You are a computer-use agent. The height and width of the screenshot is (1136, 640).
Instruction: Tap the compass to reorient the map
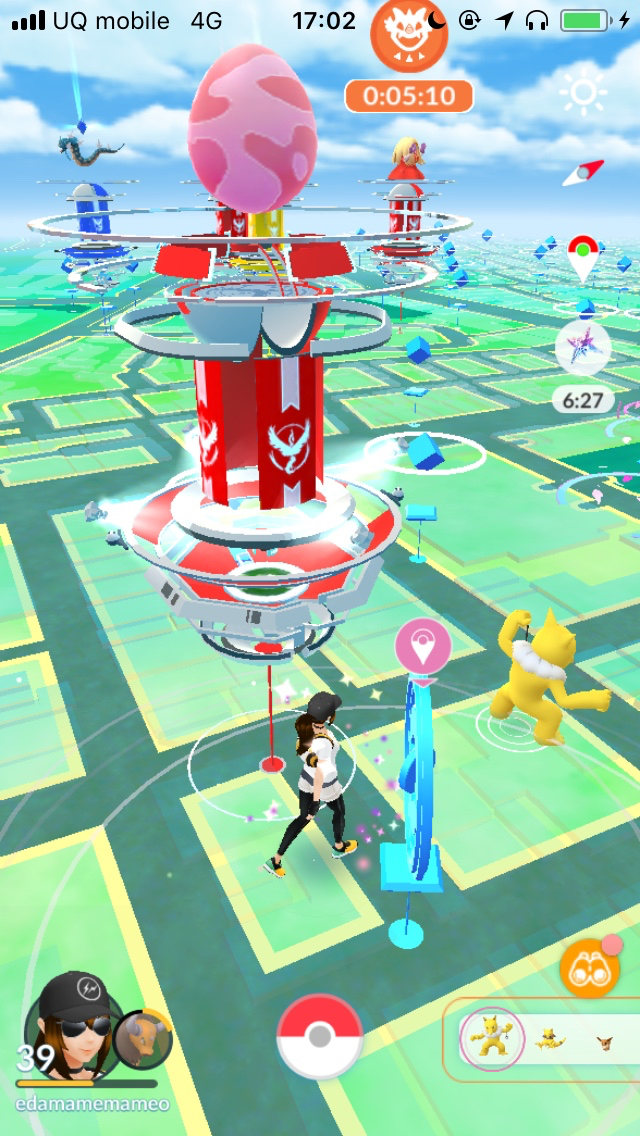(584, 173)
